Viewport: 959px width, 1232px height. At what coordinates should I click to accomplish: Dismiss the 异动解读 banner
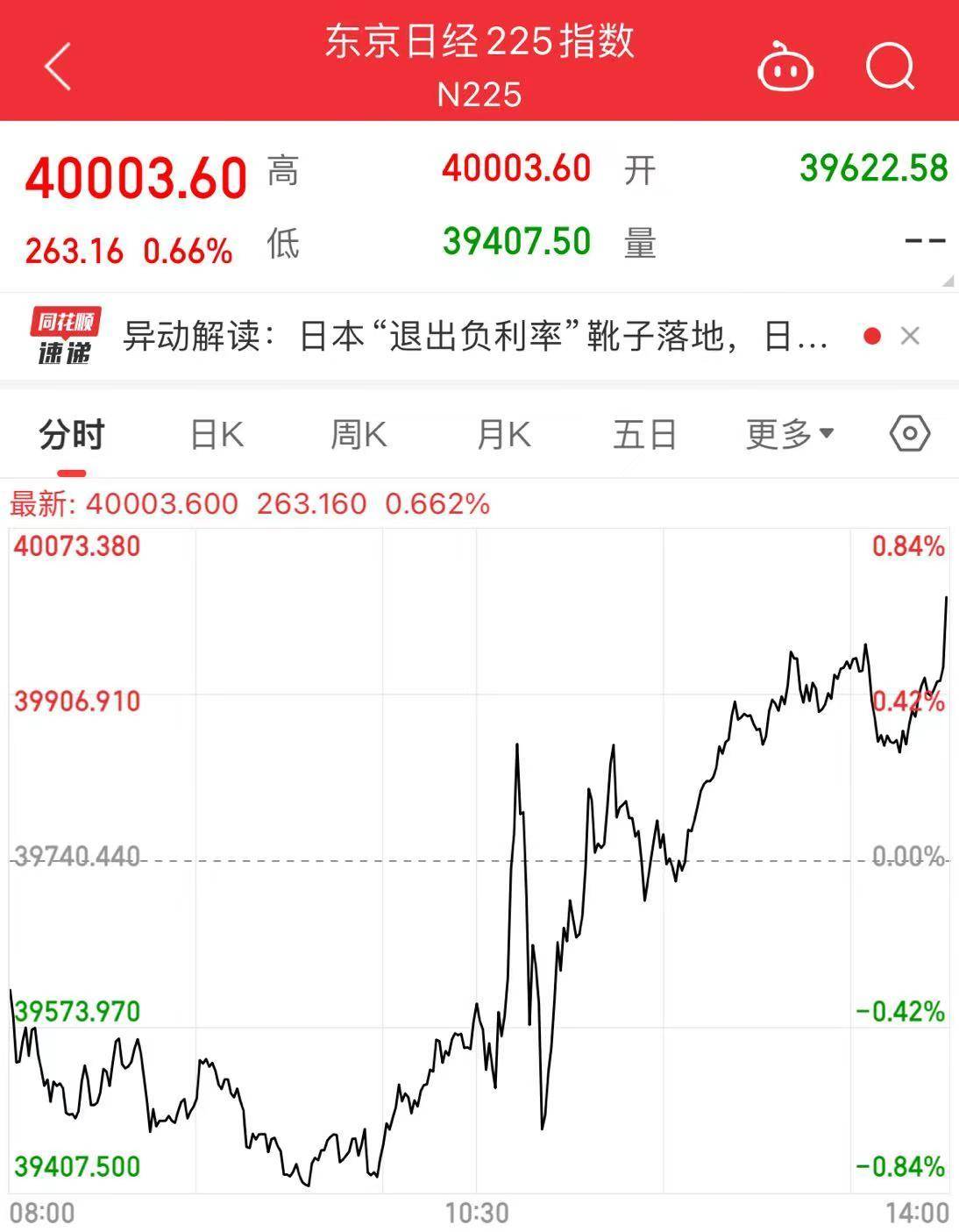click(910, 336)
